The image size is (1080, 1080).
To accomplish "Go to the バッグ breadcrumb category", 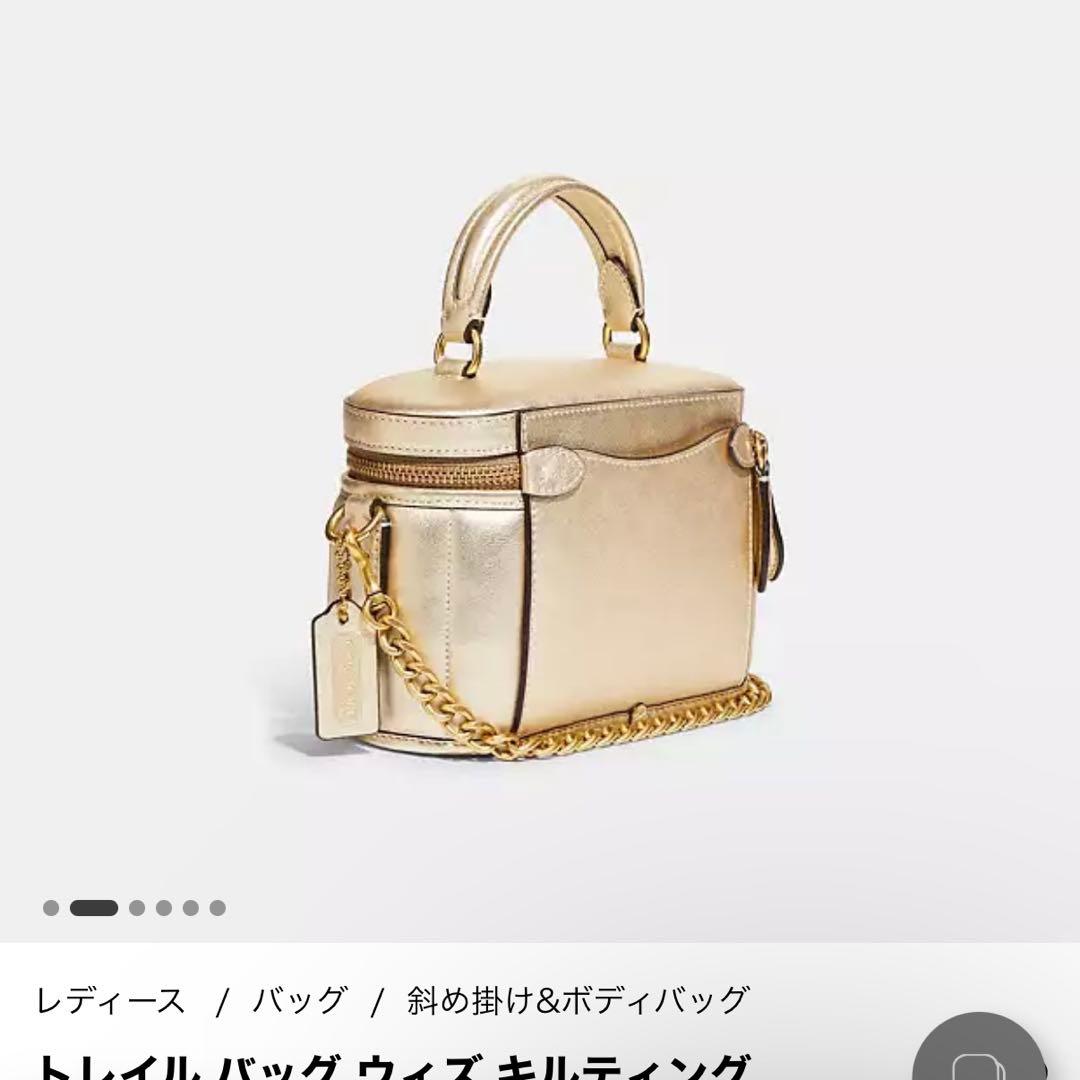I will pos(300,999).
